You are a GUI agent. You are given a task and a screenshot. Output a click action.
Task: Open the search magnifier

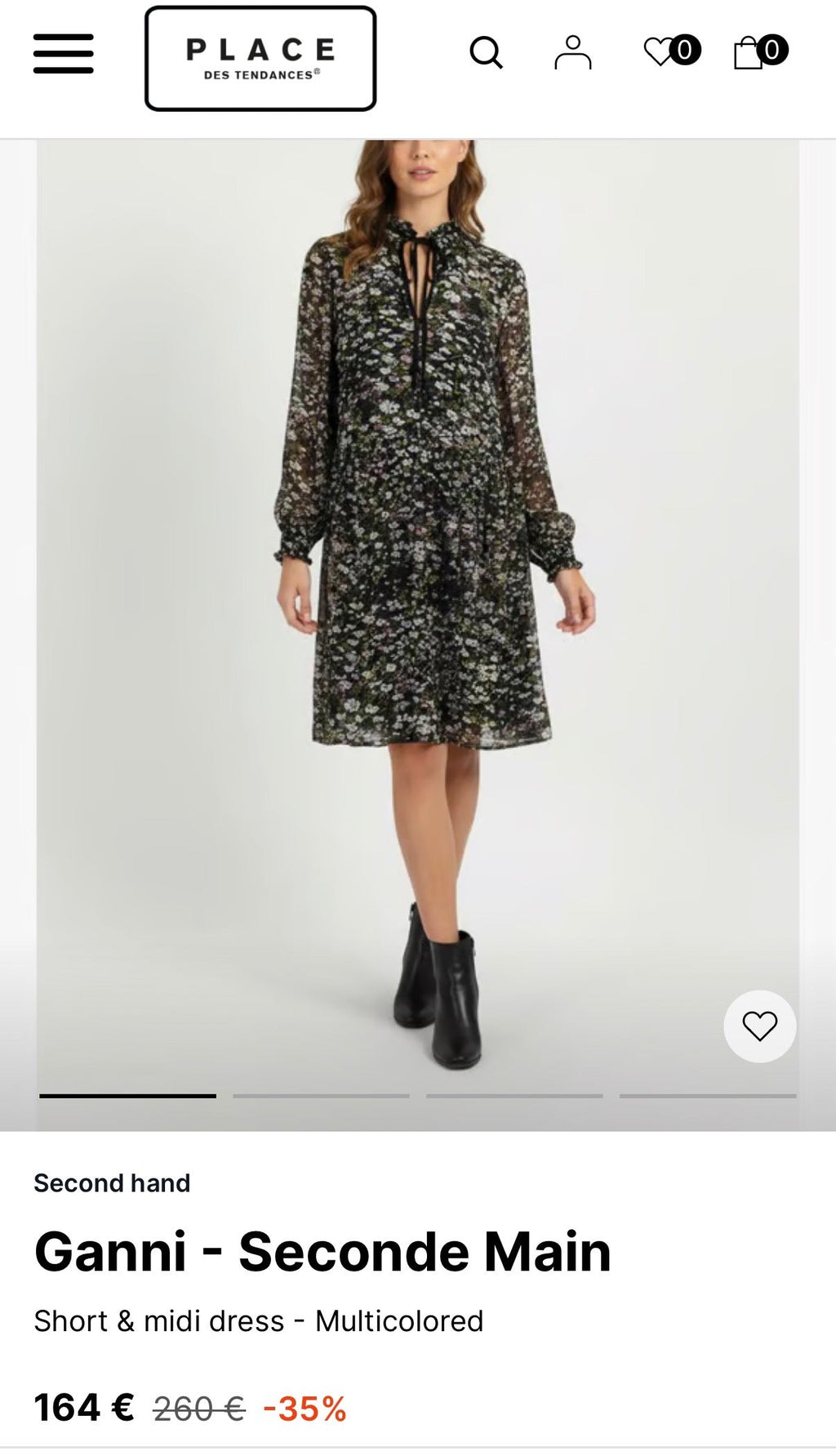point(486,52)
